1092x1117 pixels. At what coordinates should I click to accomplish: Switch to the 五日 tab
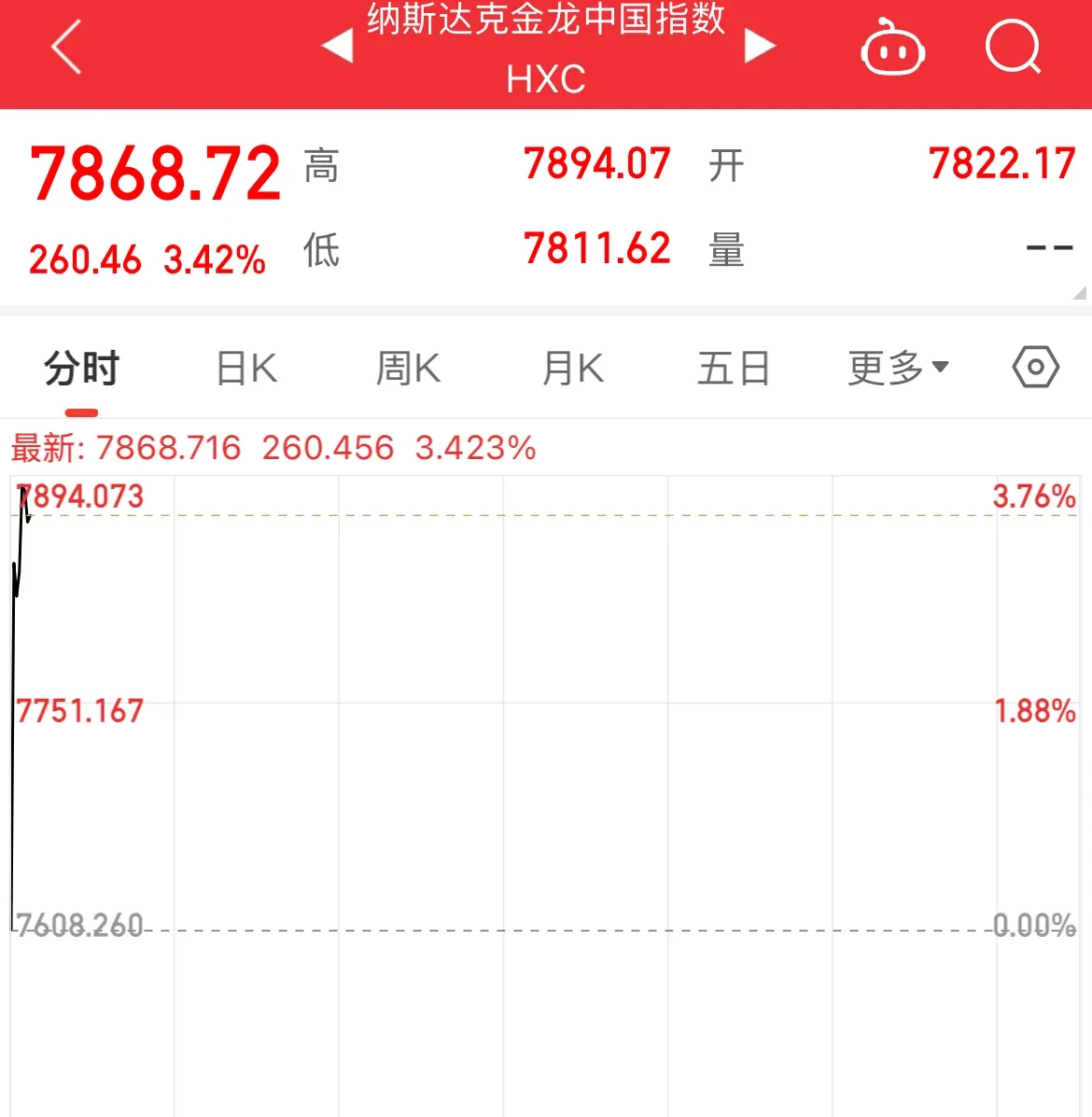734,369
